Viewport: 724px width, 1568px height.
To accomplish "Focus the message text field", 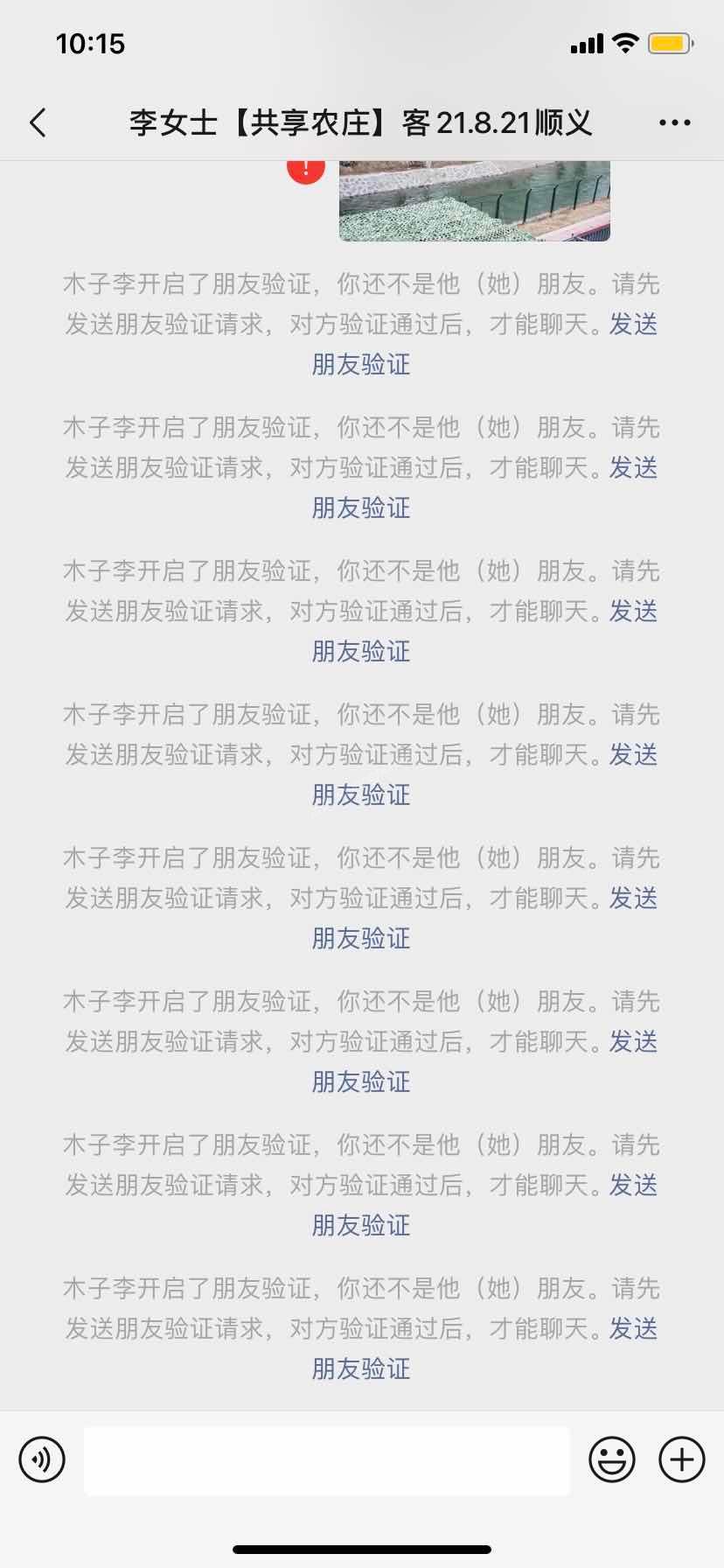I will 327,1460.
